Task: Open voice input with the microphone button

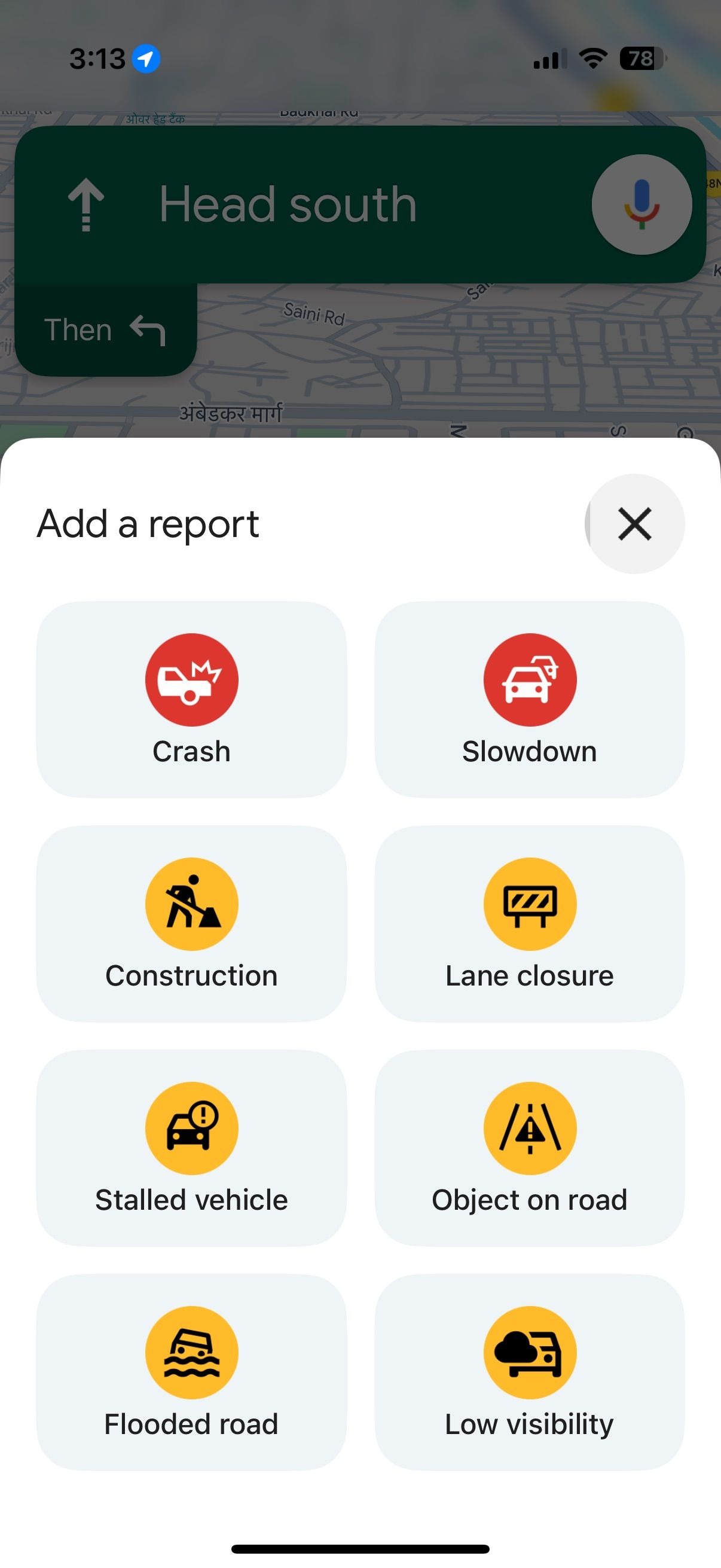Action: click(x=641, y=204)
